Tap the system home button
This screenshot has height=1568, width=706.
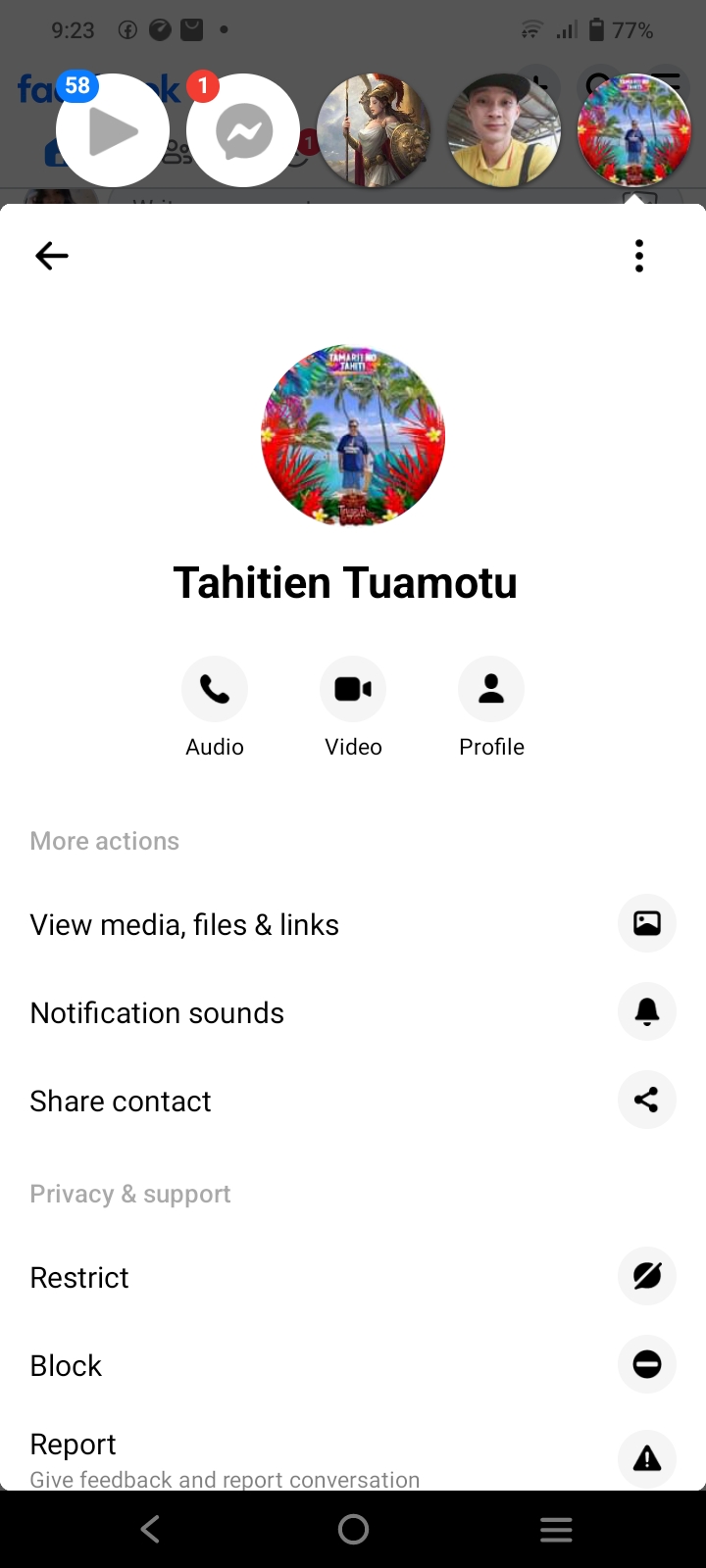tap(353, 1530)
